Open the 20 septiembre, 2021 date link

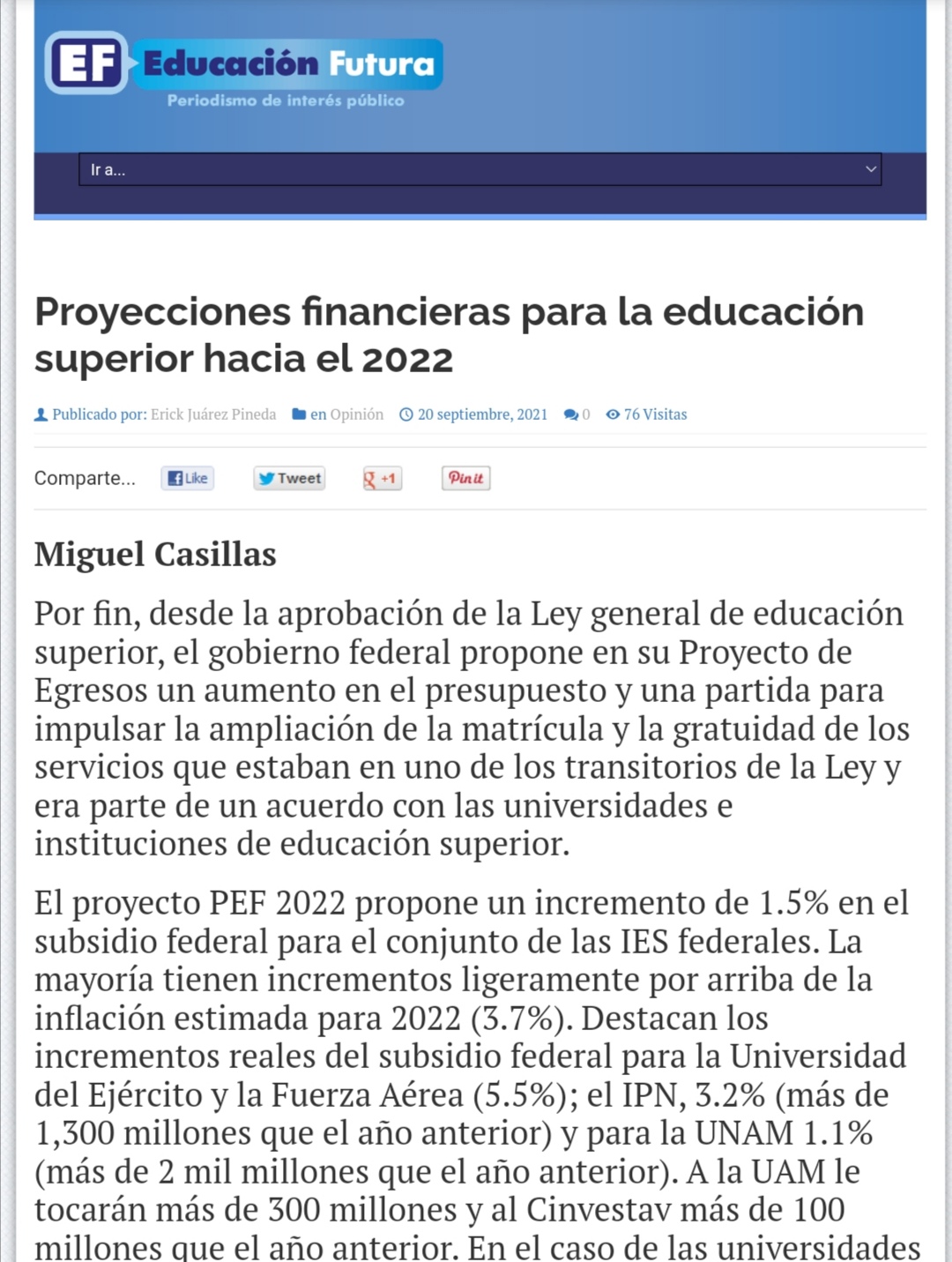click(481, 414)
